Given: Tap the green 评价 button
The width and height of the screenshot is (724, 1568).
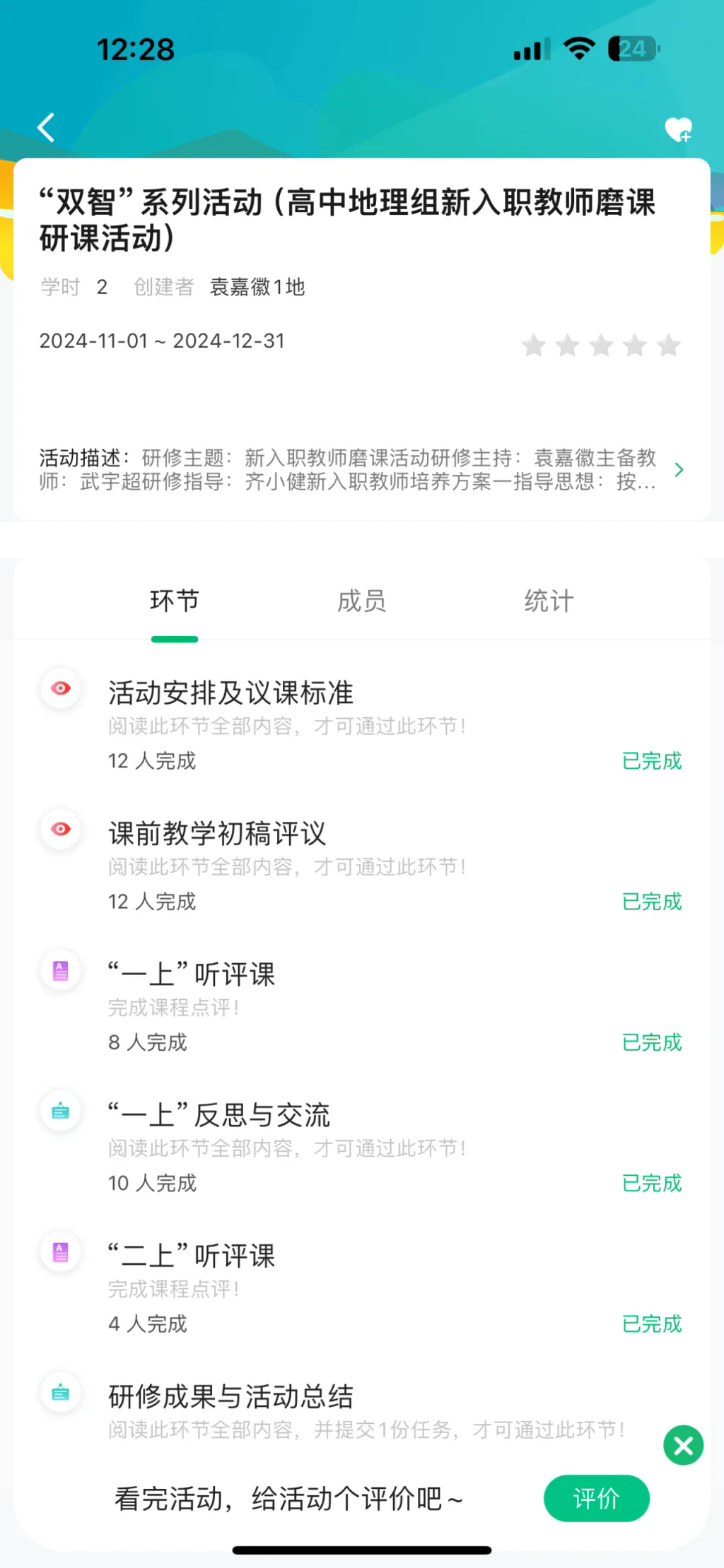Looking at the screenshot, I should click(596, 1498).
